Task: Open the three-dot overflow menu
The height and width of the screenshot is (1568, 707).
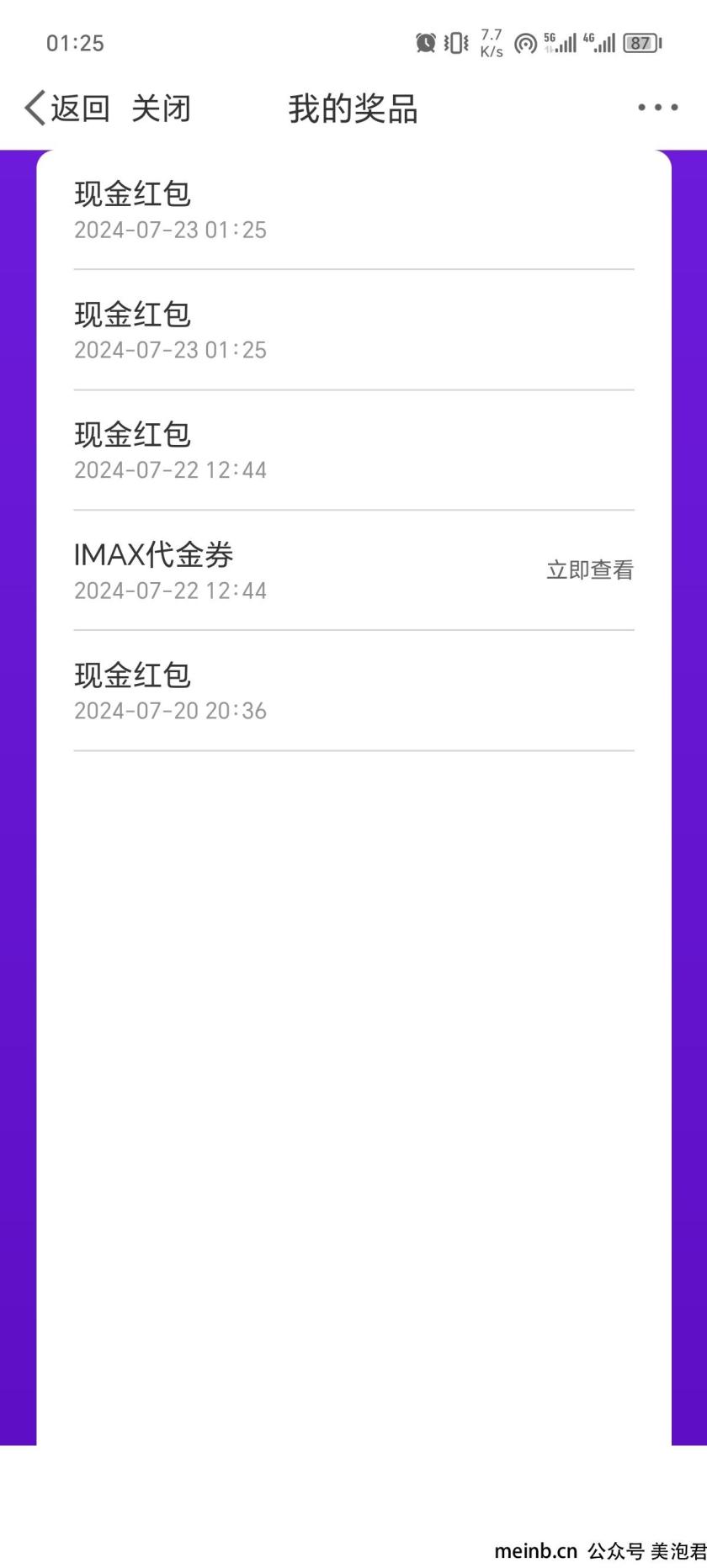Action: [657, 108]
